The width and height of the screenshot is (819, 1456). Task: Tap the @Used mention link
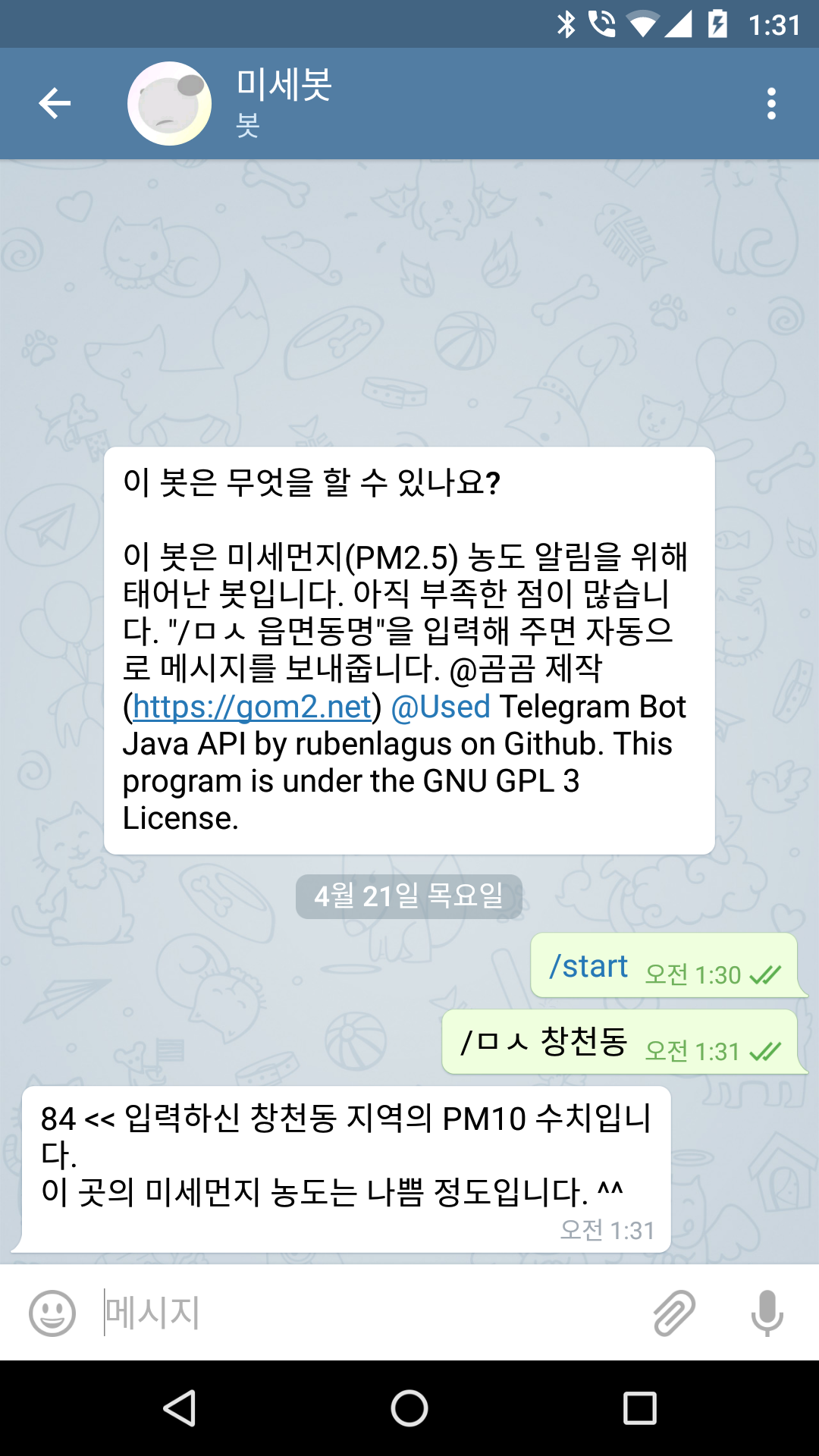[441, 707]
